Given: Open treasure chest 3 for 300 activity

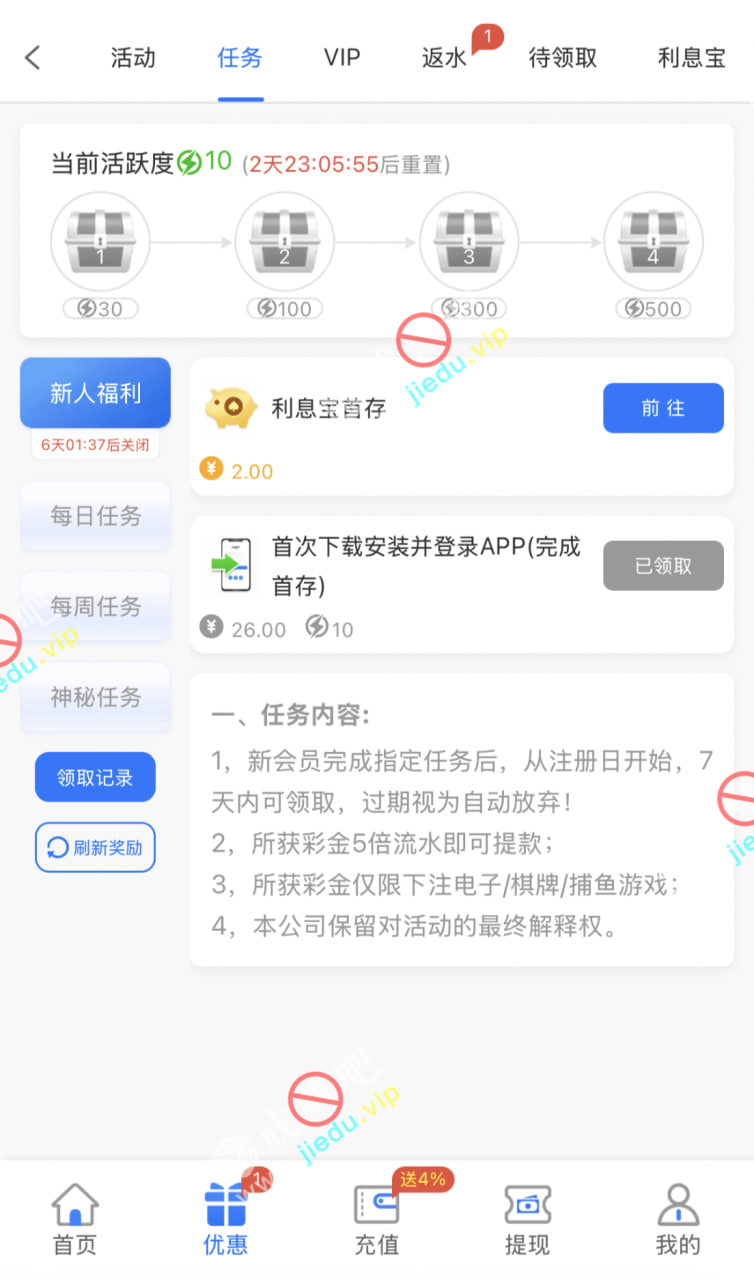Looking at the screenshot, I should 468,242.
